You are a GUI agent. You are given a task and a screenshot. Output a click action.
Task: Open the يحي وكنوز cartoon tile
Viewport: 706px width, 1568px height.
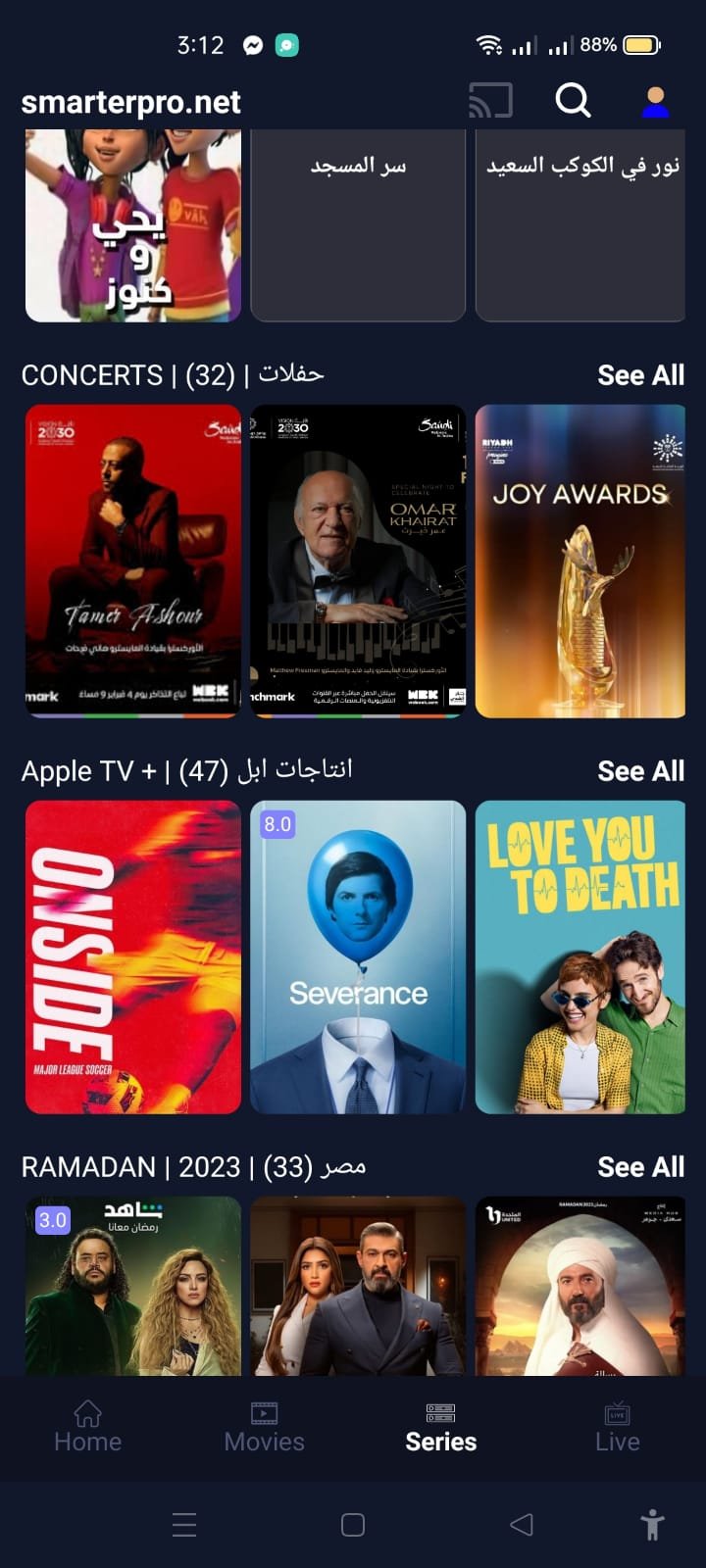133,225
